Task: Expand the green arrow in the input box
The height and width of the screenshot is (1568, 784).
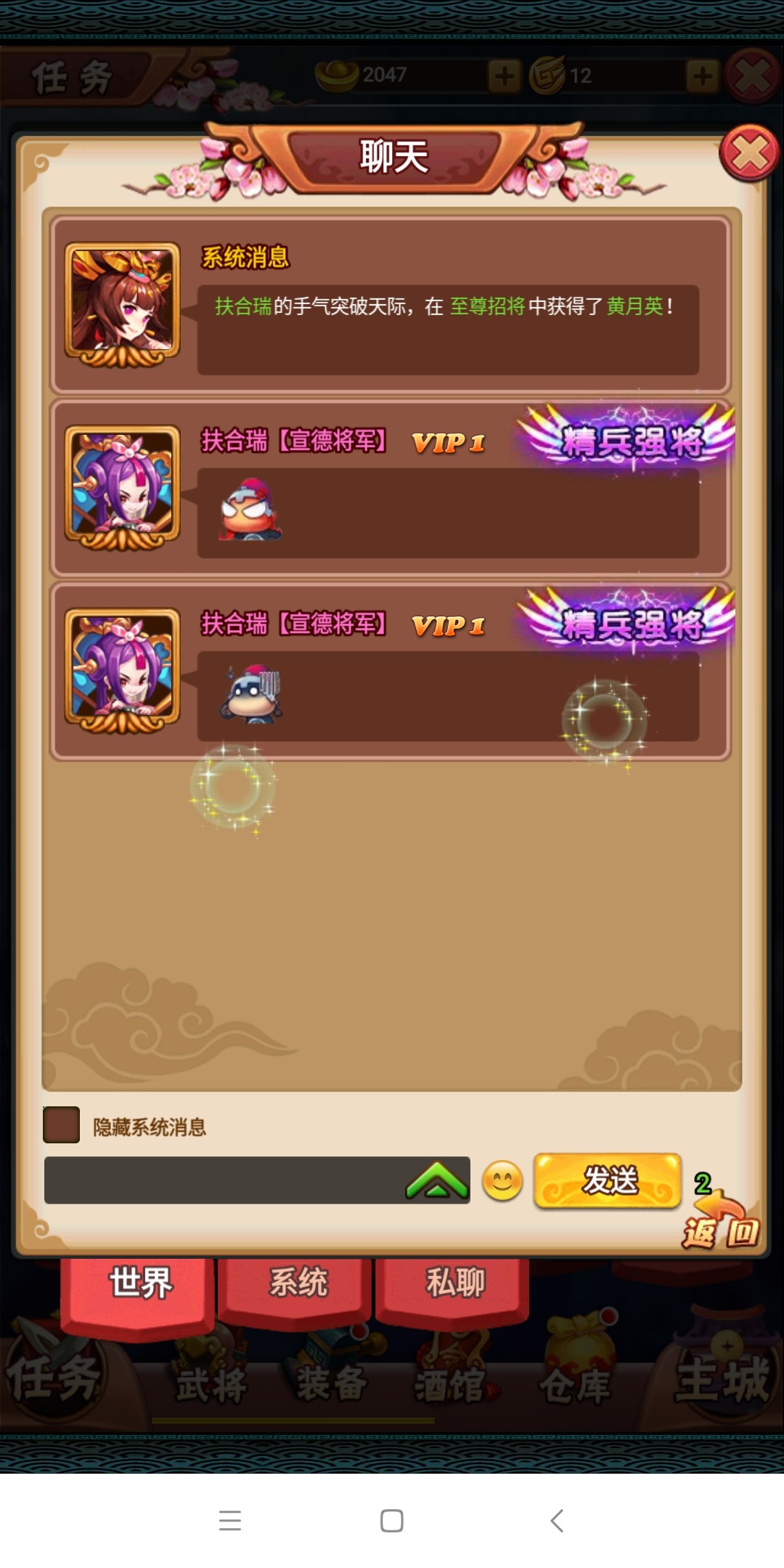Action: pyautogui.click(x=437, y=1180)
